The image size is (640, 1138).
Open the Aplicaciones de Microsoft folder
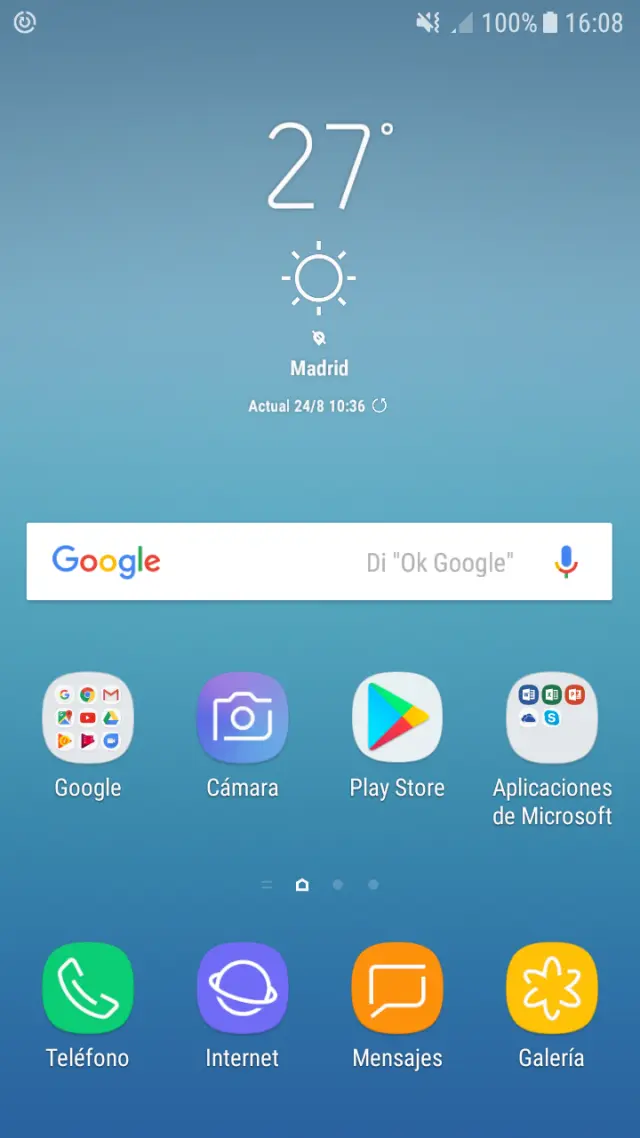click(552, 717)
